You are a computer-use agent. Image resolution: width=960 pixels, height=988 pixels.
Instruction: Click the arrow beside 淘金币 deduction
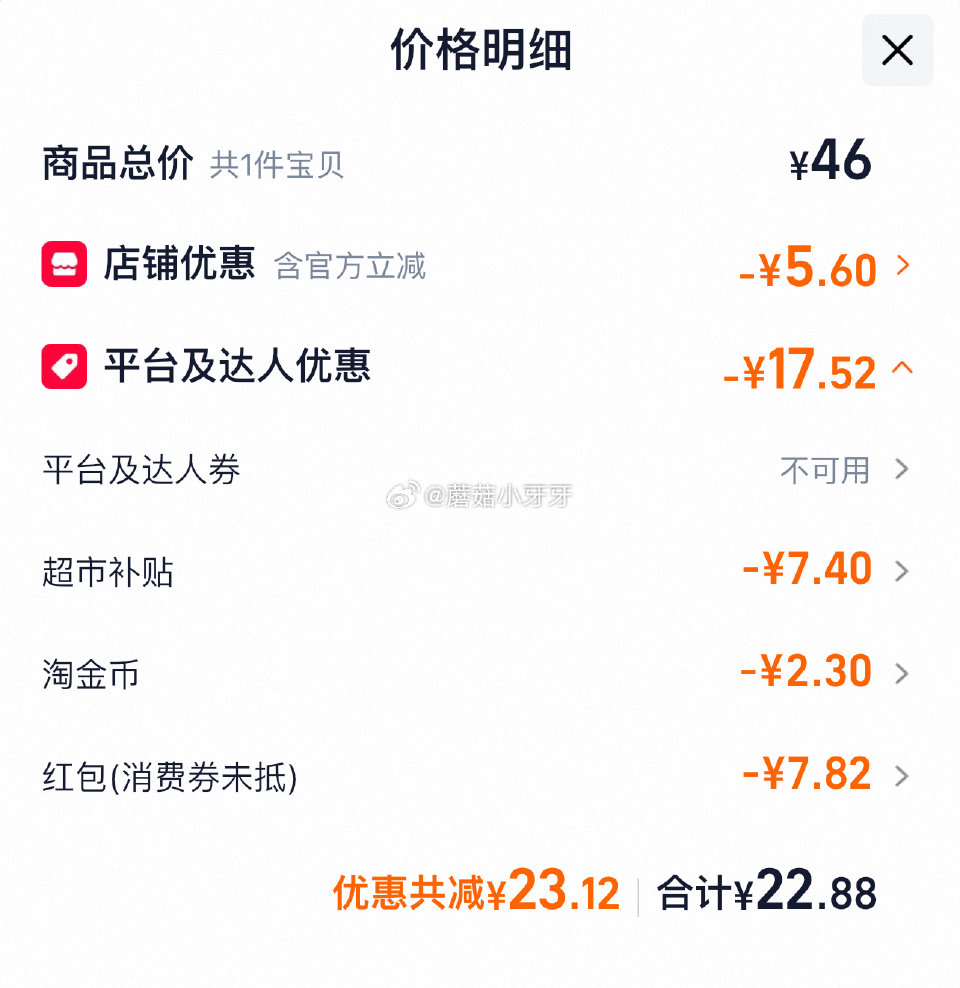902,672
